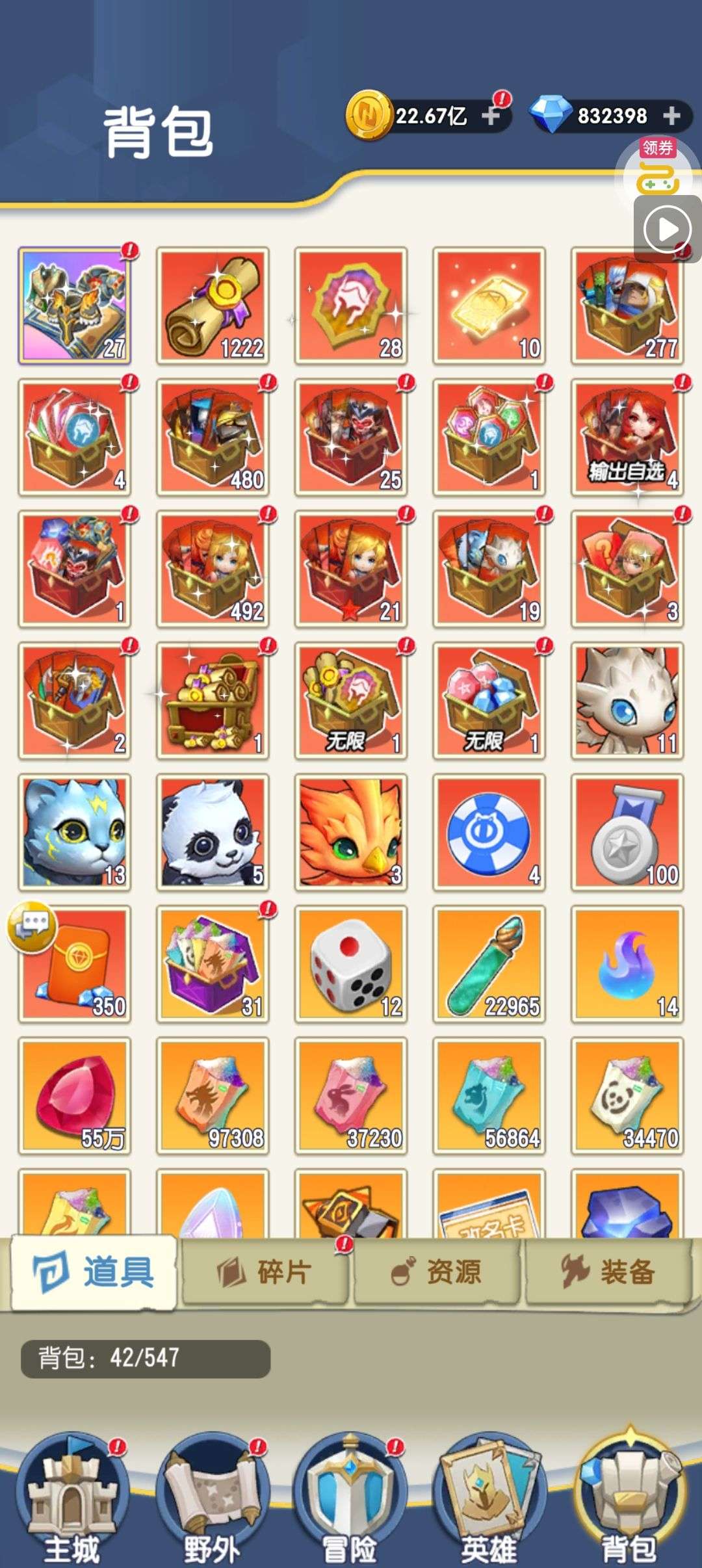Switch to the 资源 resources tab

[x=437, y=1272]
